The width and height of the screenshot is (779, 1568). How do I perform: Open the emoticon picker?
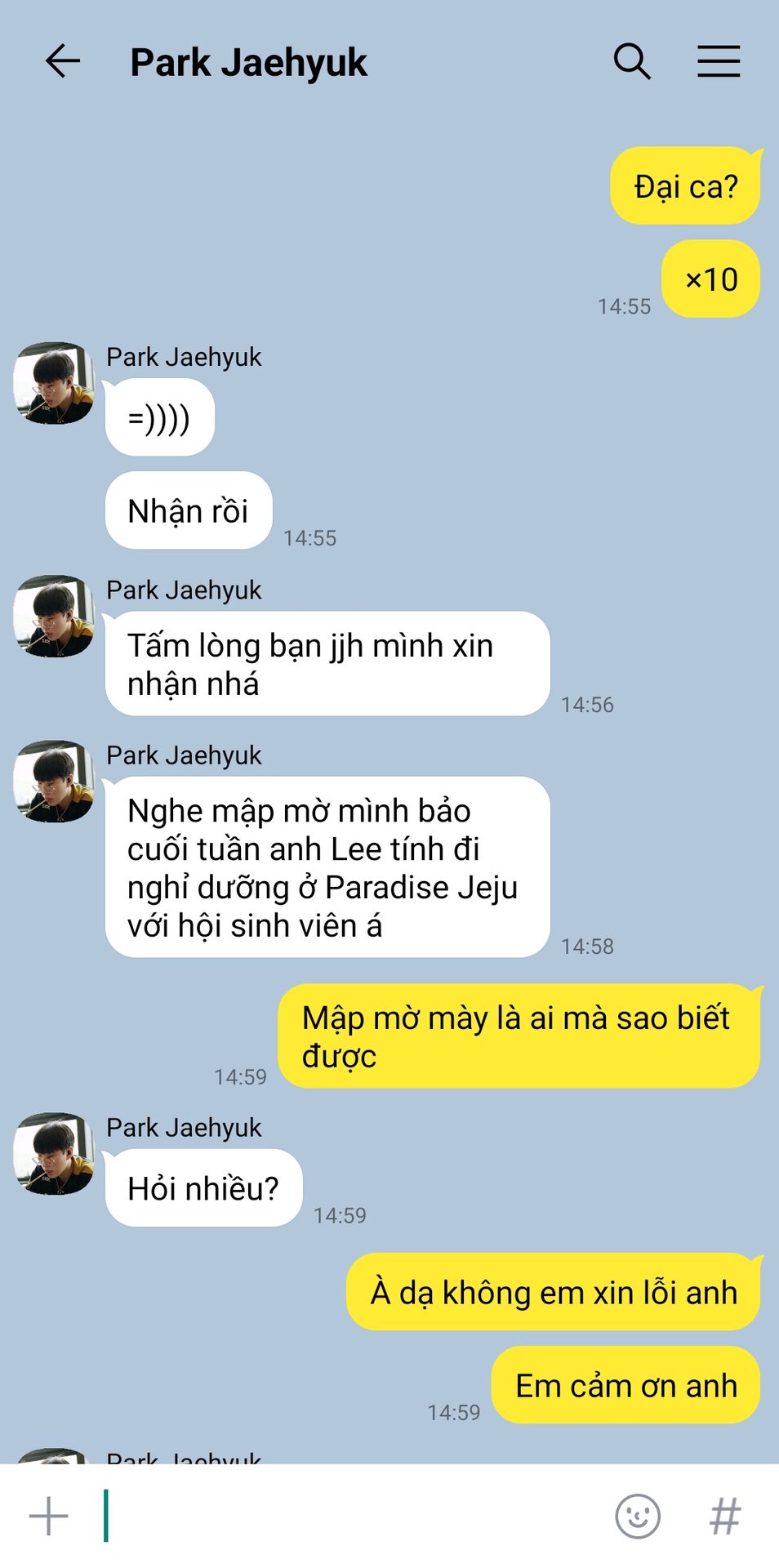point(637,1517)
